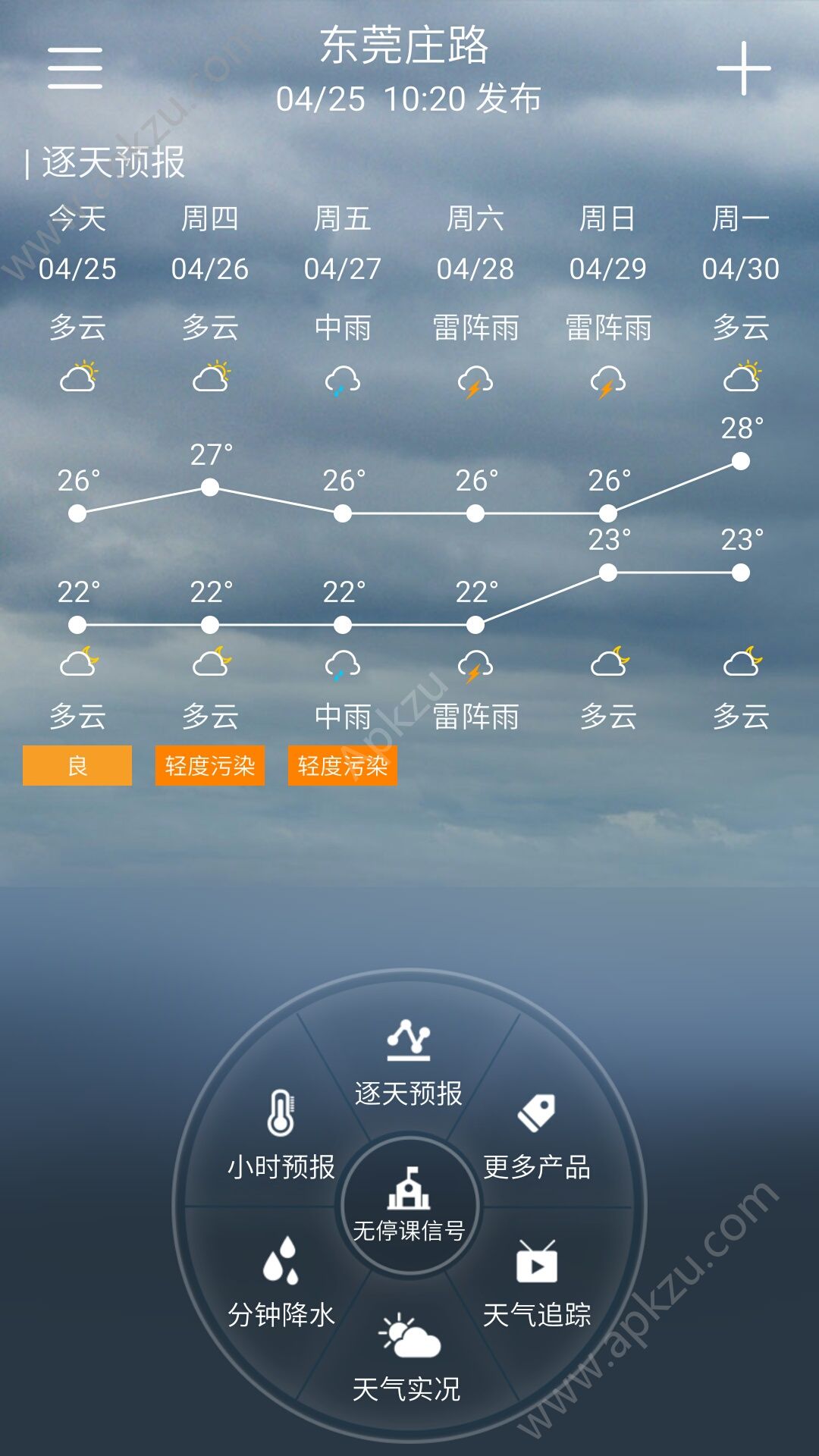Select the 轻度污染 badge under 周四
Viewport: 819px width, 1456px height.
tap(210, 766)
